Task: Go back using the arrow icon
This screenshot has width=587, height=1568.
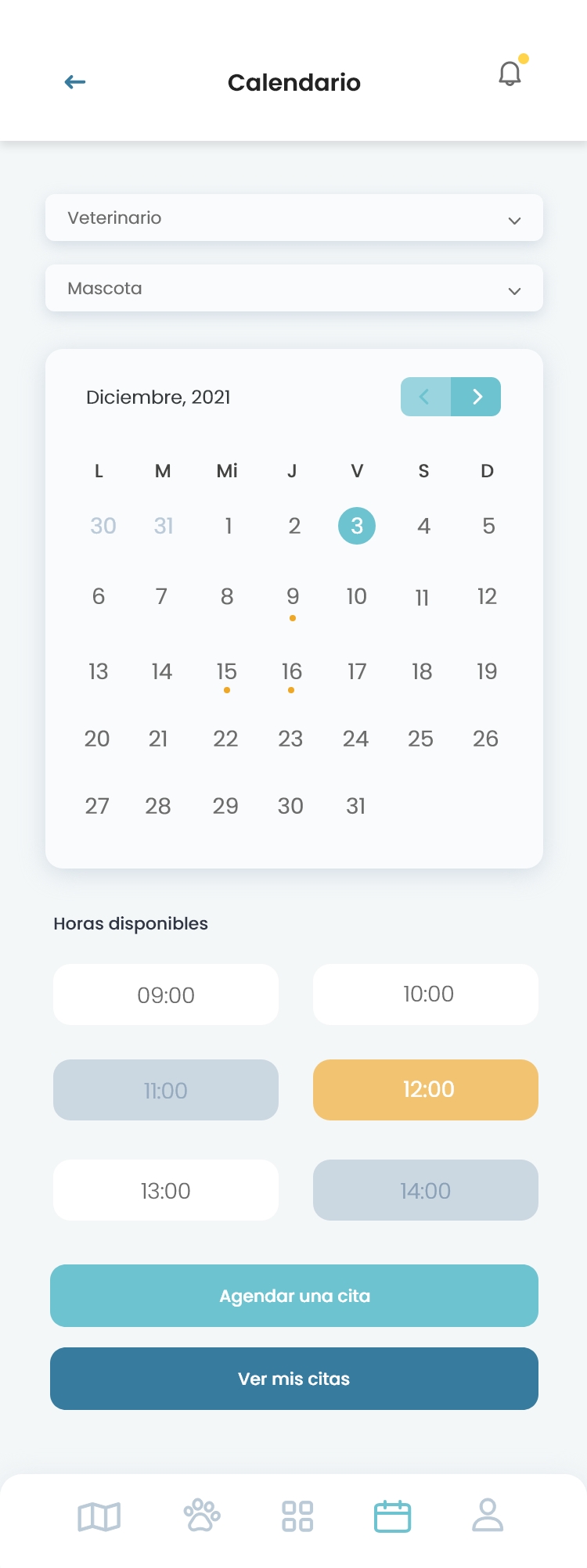Action: pos(75,82)
